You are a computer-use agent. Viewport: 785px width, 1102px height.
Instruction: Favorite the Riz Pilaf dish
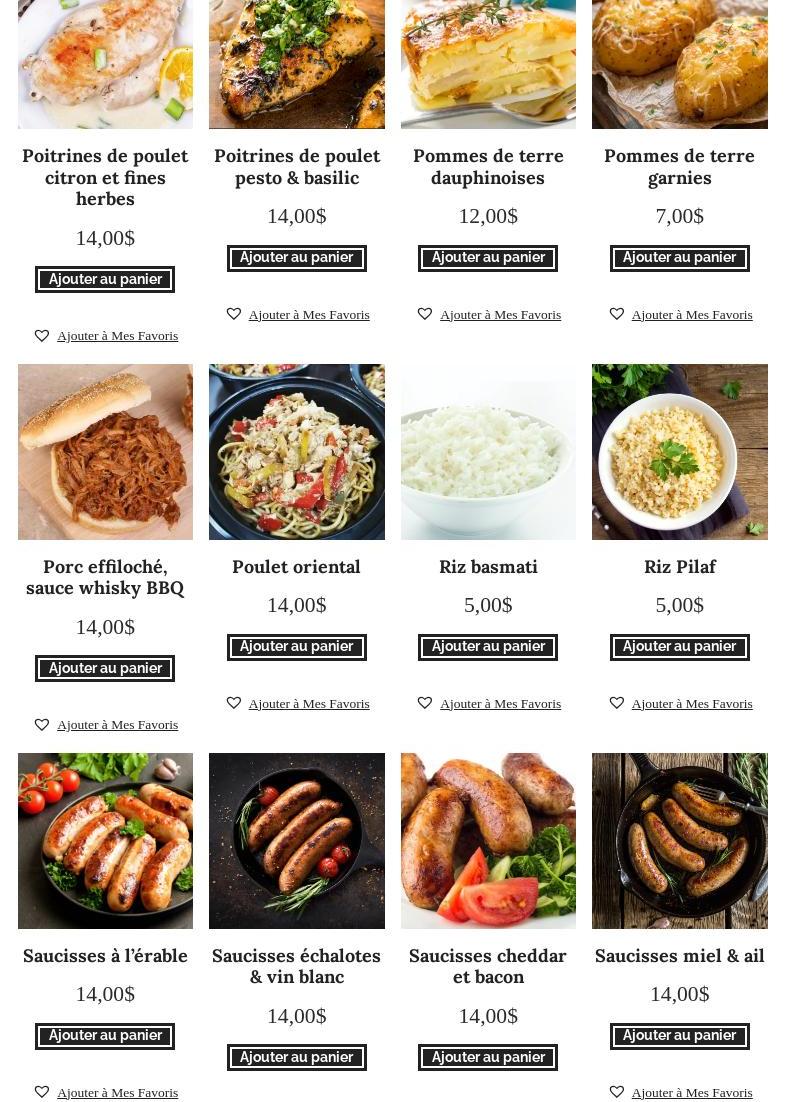691,704
